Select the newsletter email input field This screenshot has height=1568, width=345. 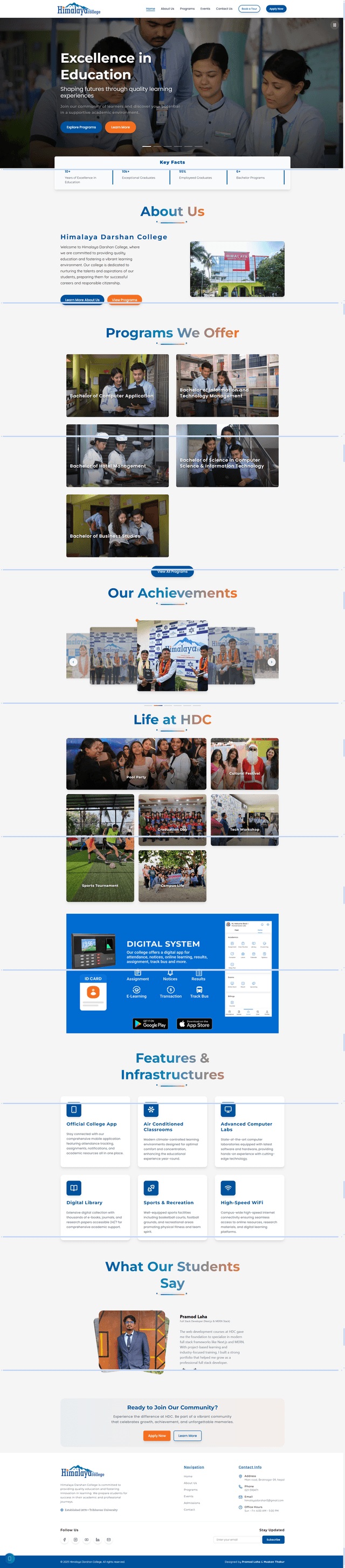[x=237, y=1539]
